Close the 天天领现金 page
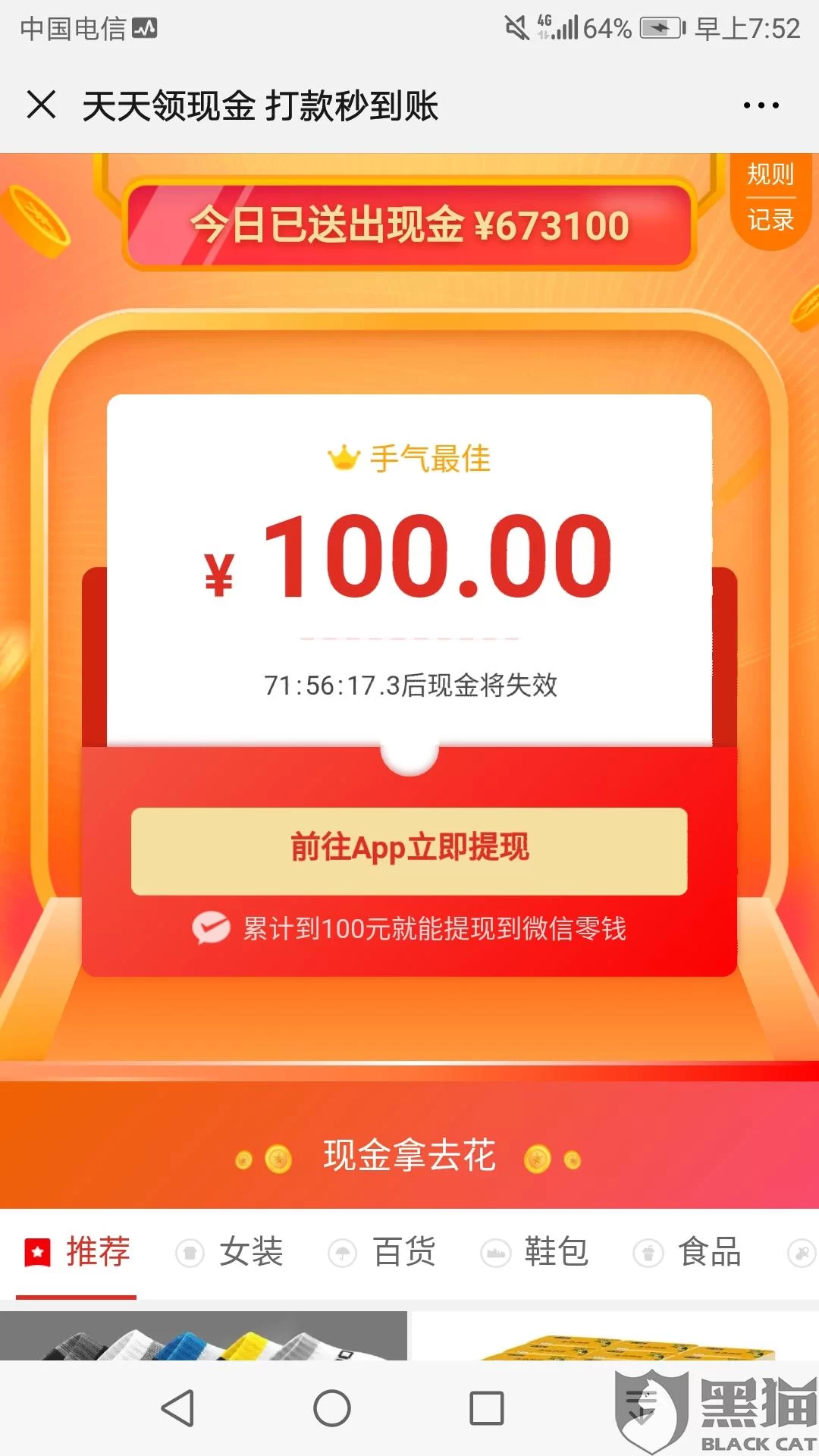 coord(41,105)
